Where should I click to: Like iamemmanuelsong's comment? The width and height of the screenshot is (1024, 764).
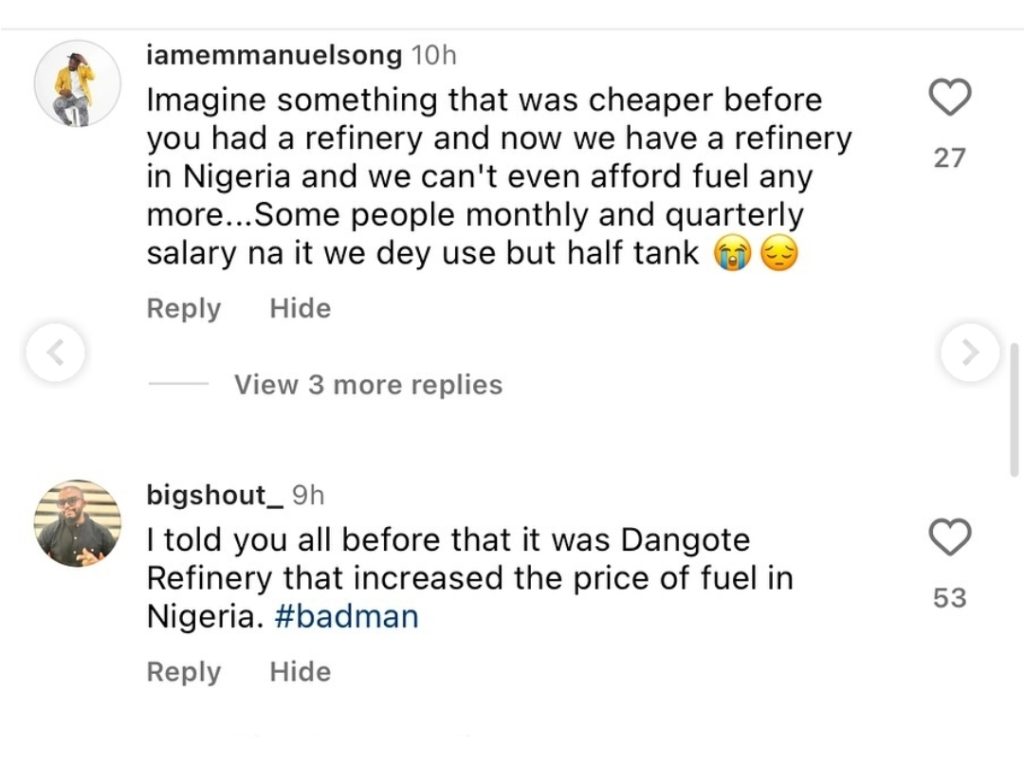[950, 98]
